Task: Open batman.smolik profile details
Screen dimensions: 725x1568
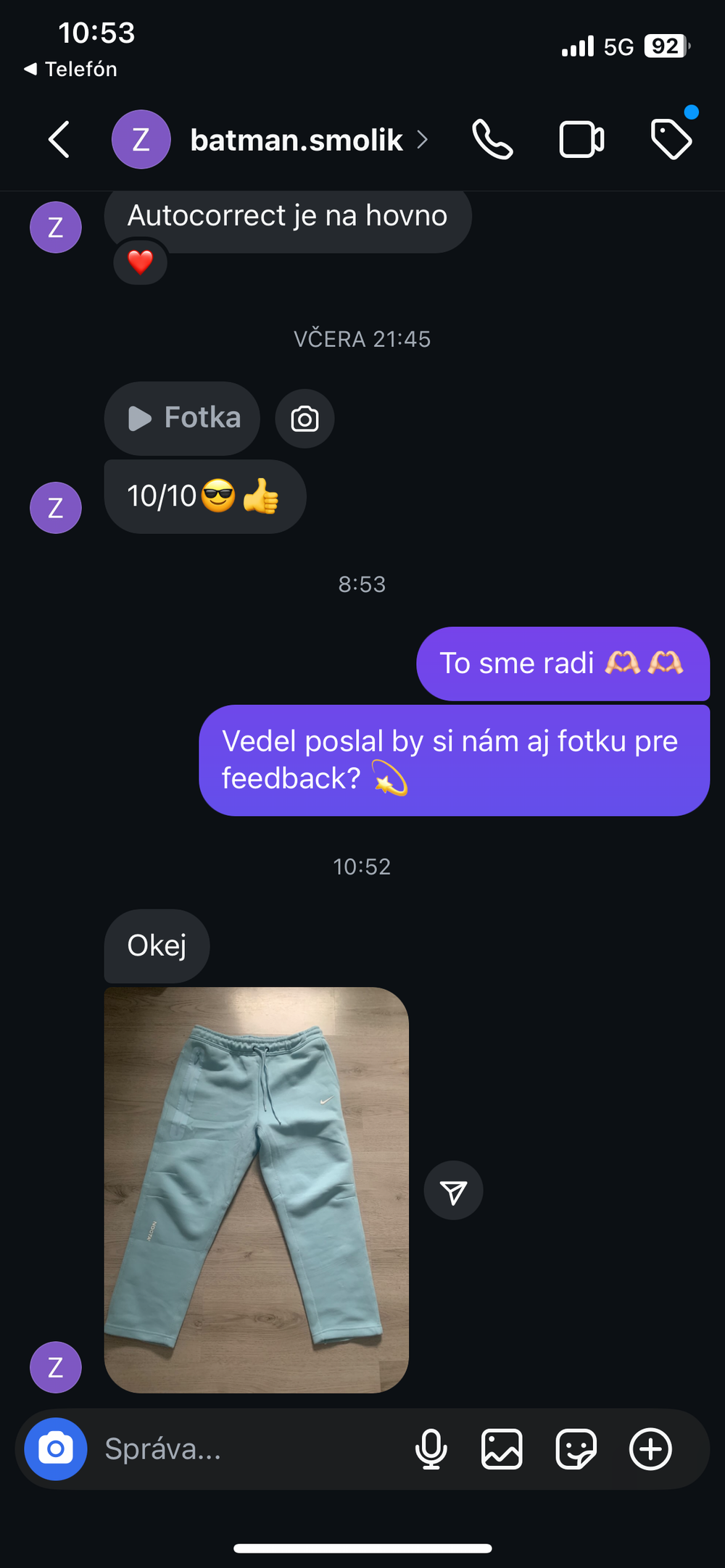Action: [296, 140]
